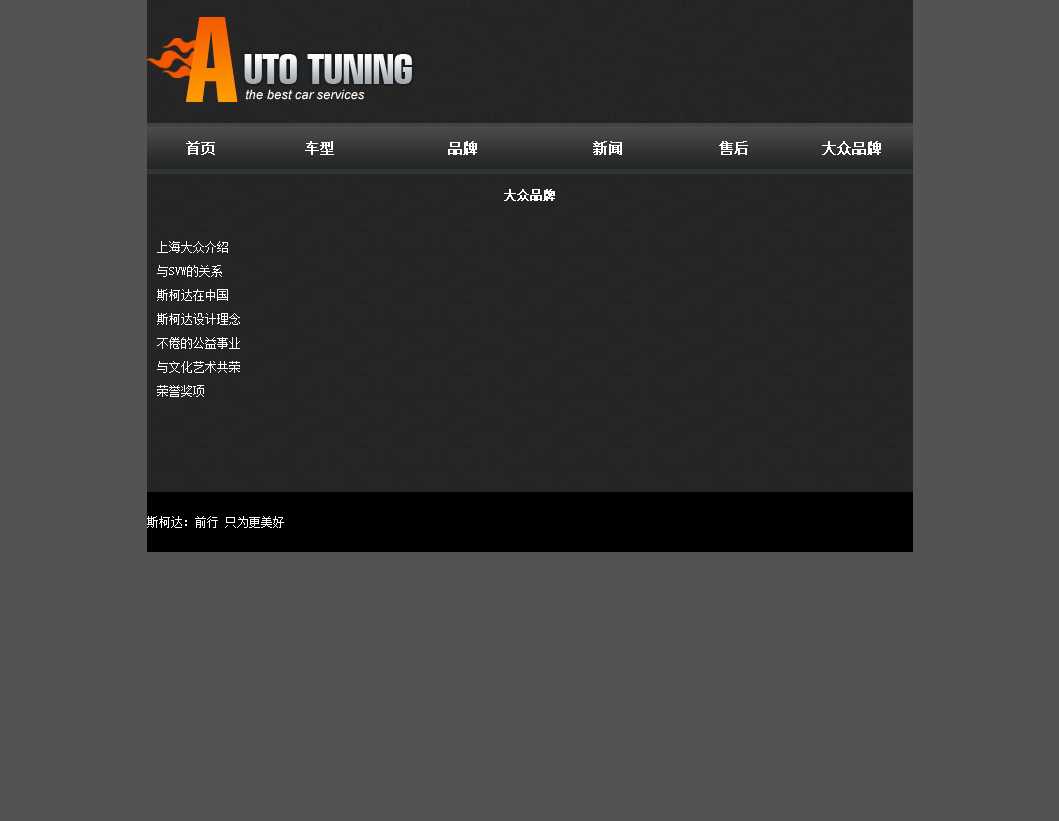Screen dimensions: 1059x821
Task: View 与SVW的关系 page
Action: 190,271
